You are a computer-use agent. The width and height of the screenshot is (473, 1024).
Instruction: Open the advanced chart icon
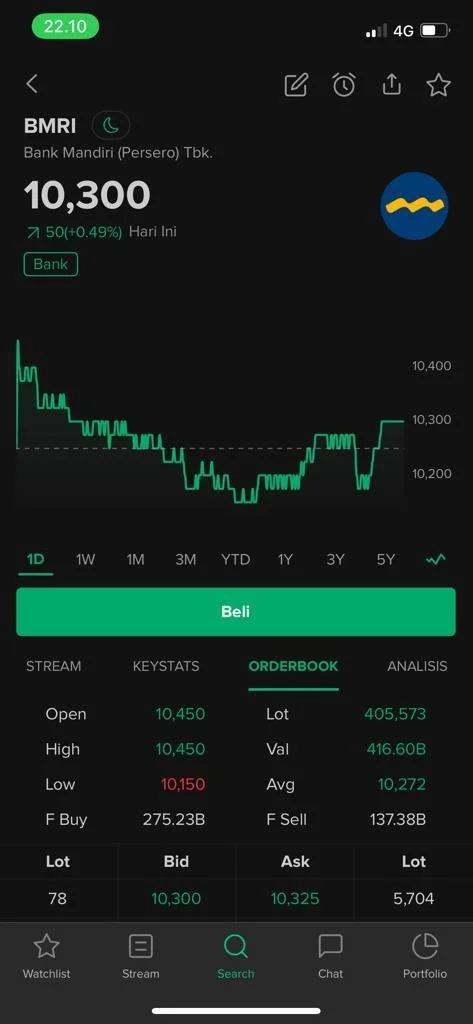tap(436, 560)
